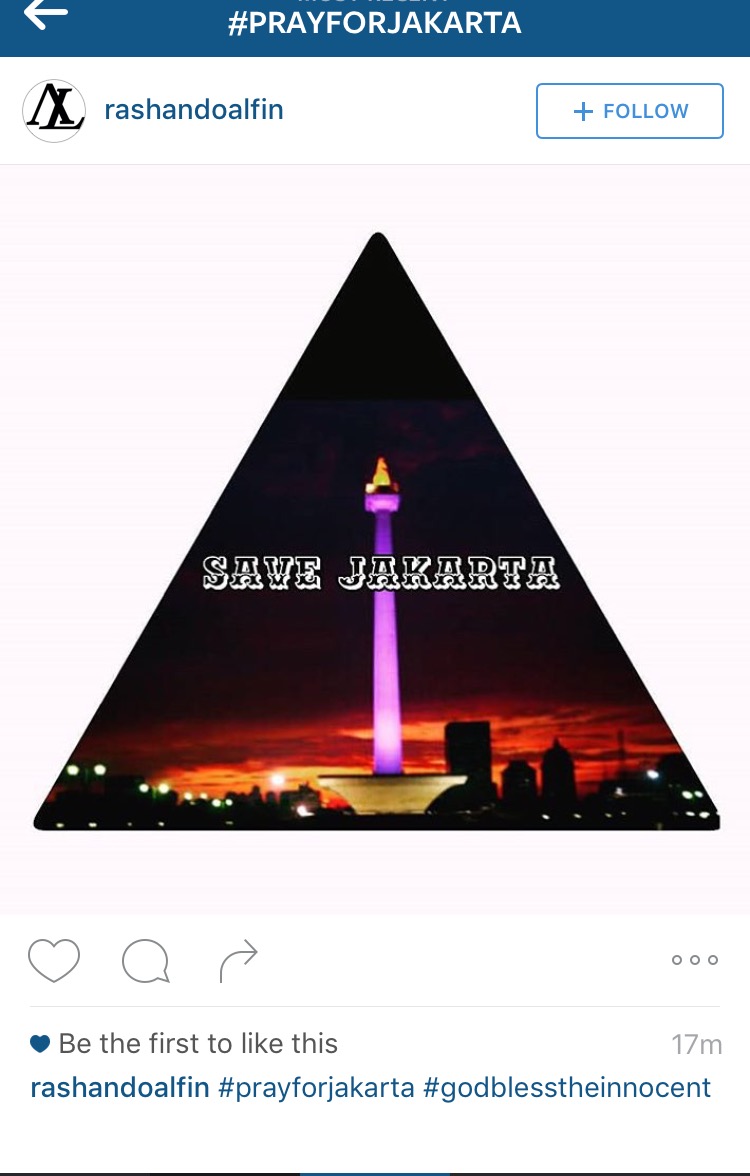This screenshot has height=1176, width=750.
Task: Share this post via the arrow icon
Action: (238, 961)
